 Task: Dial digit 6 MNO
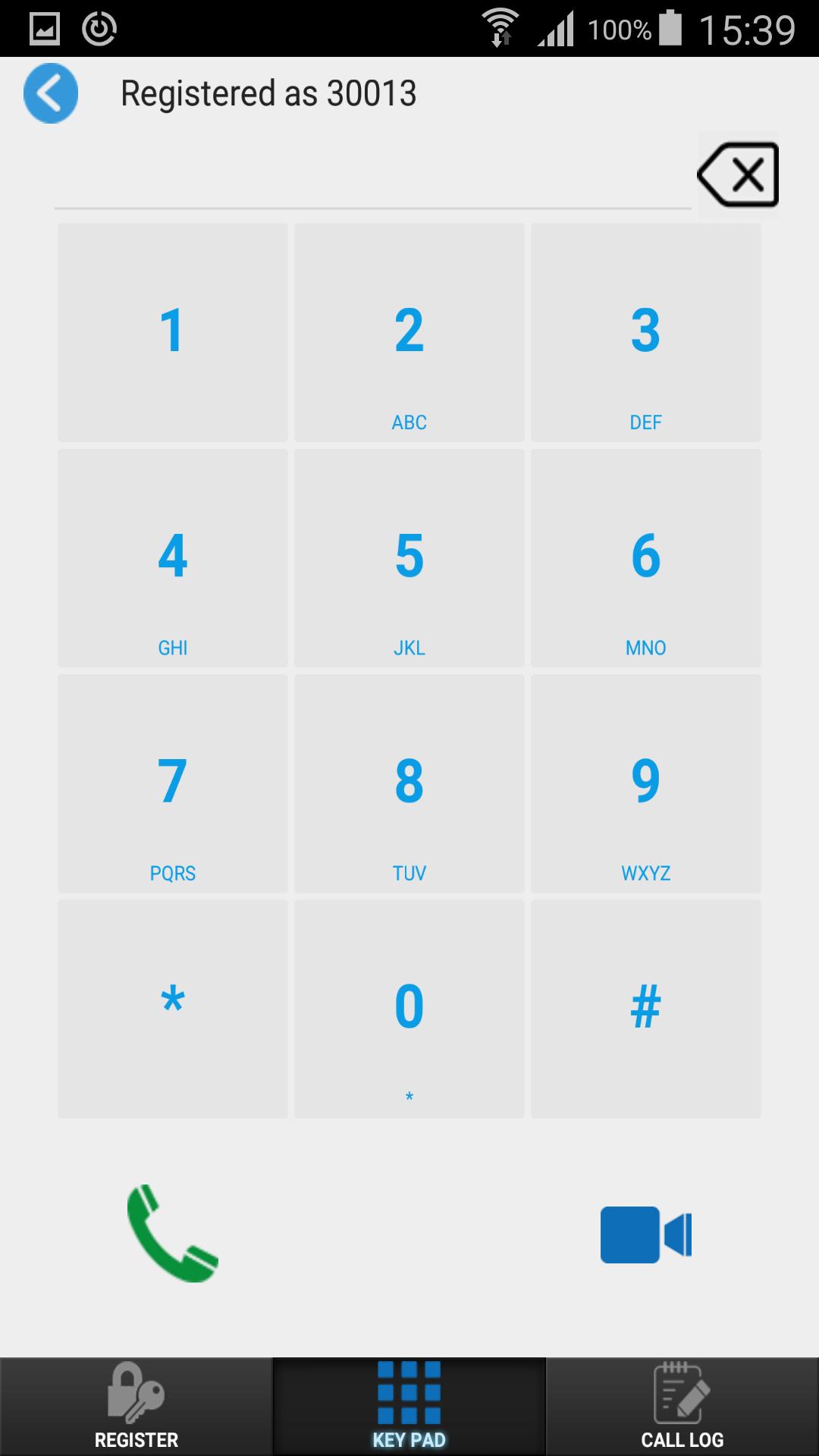pyautogui.click(x=646, y=557)
